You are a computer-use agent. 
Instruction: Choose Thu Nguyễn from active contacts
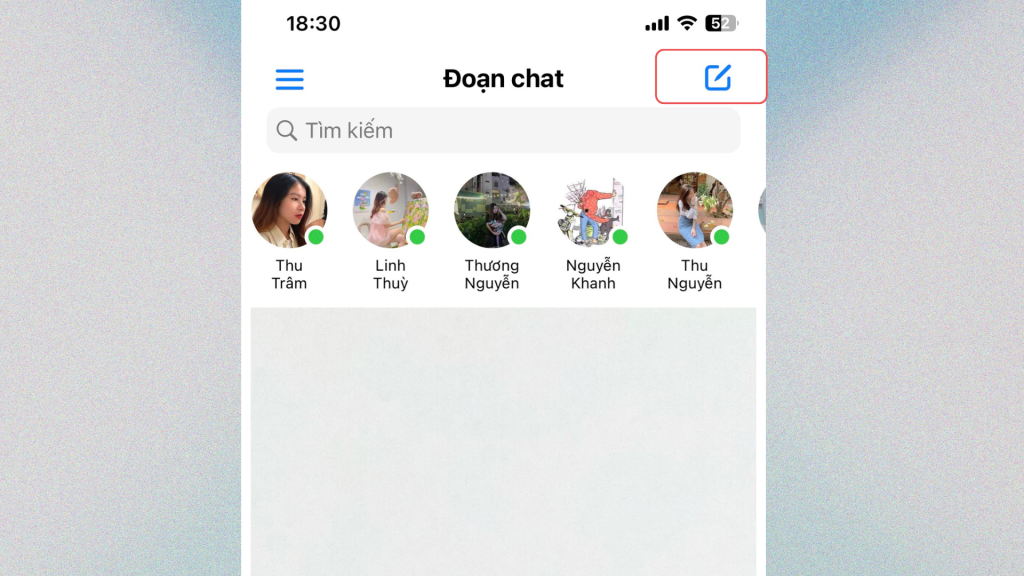[x=694, y=211]
